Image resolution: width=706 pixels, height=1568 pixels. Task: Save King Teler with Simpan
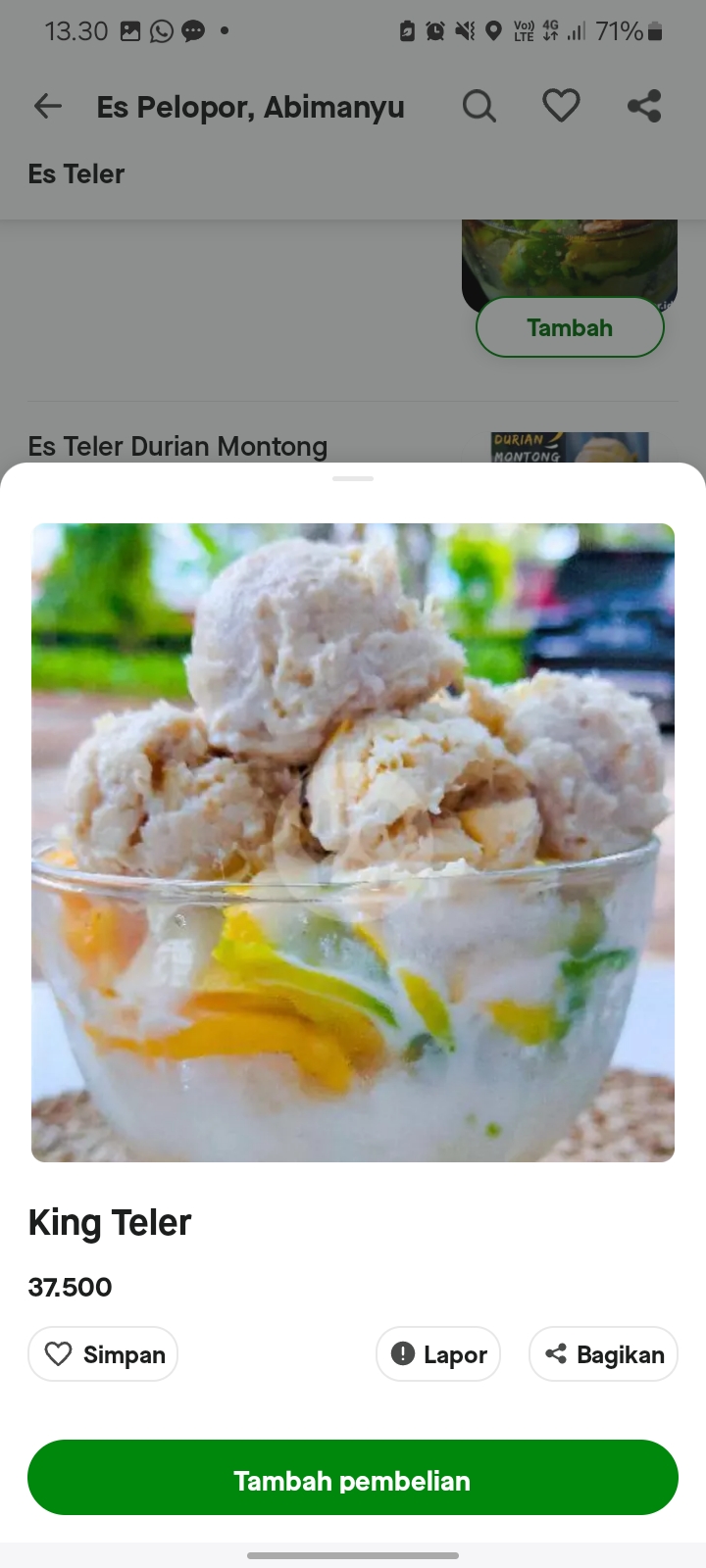[x=103, y=1354]
